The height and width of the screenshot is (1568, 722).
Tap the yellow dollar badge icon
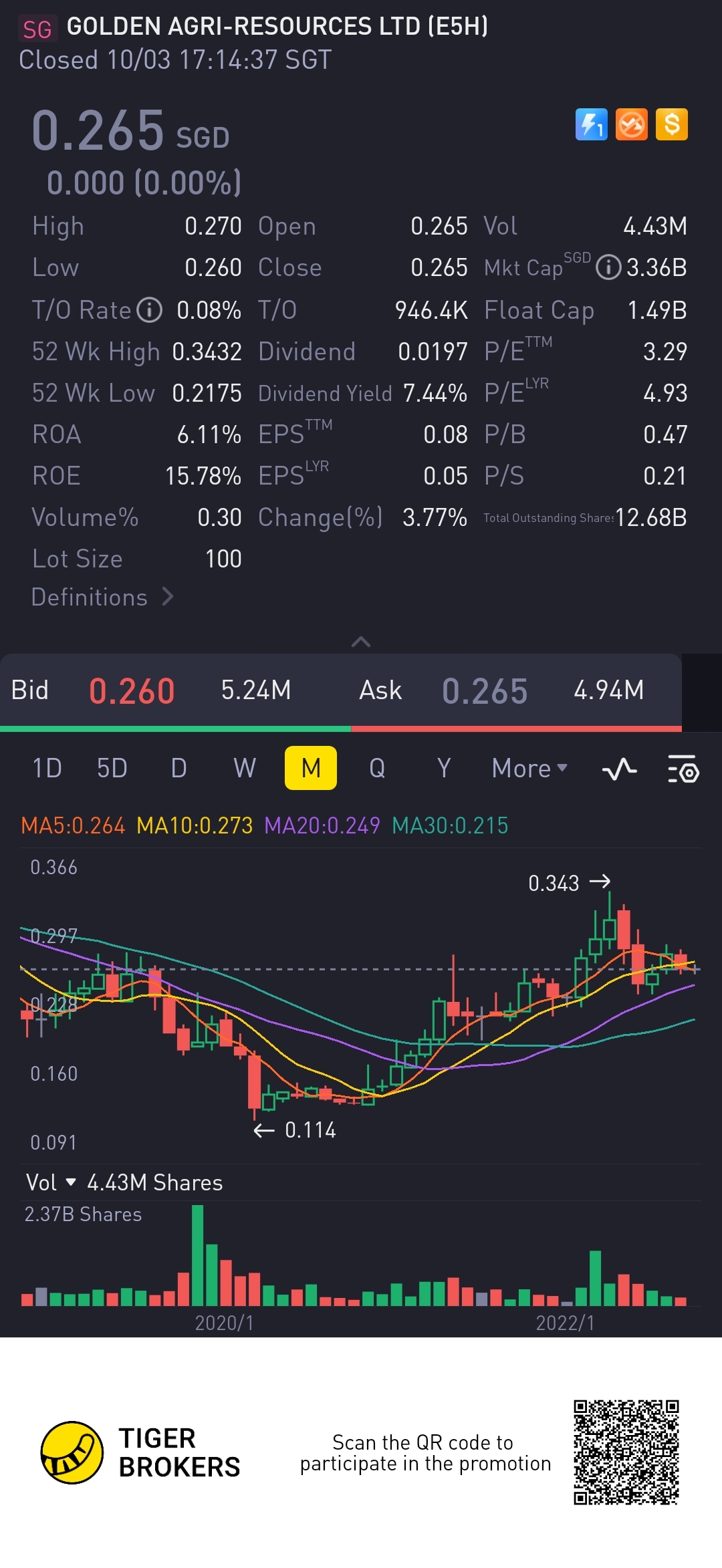(672, 124)
